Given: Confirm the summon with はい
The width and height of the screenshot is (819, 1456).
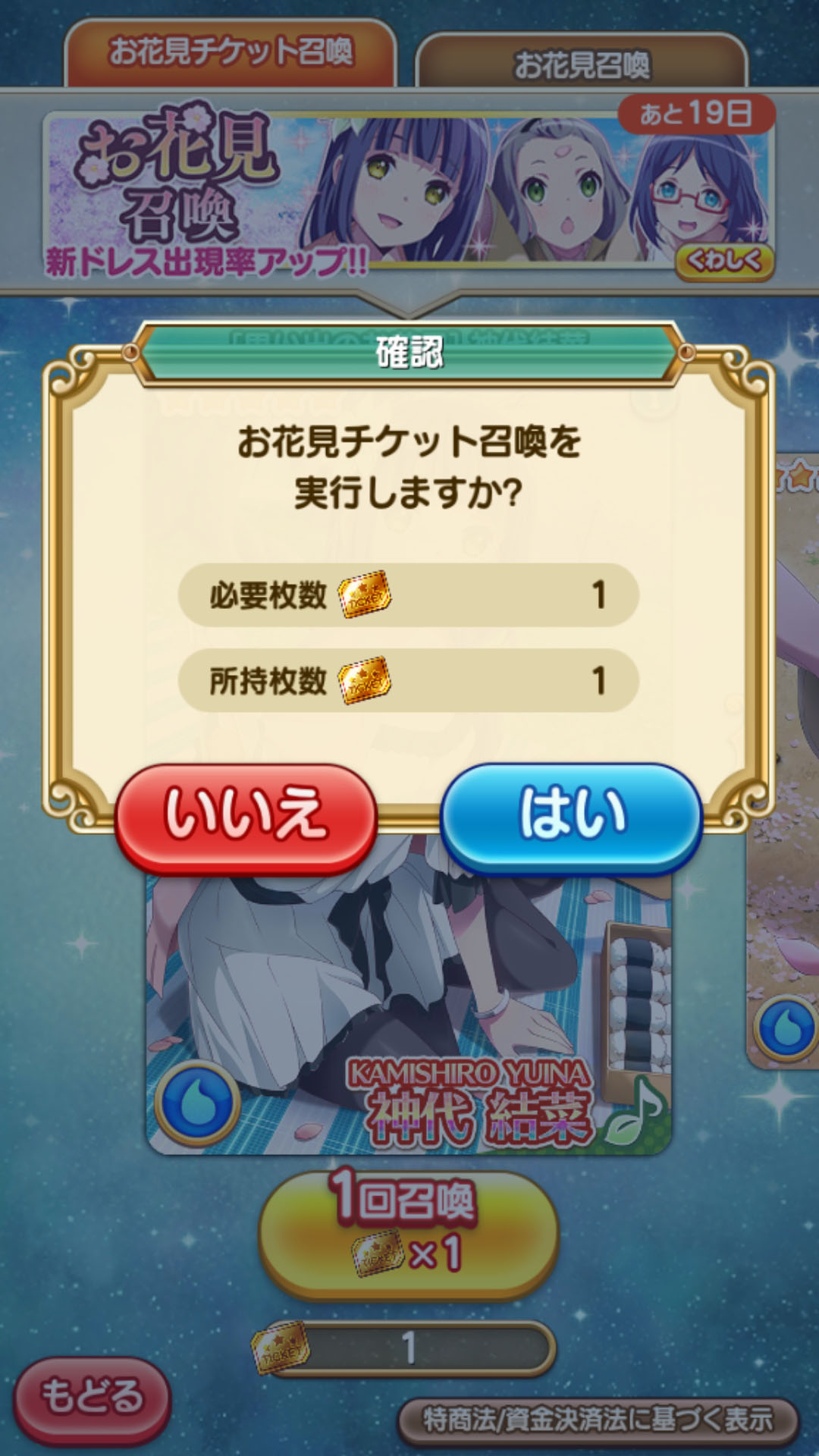Looking at the screenshot, I should [x=571, y=817].
